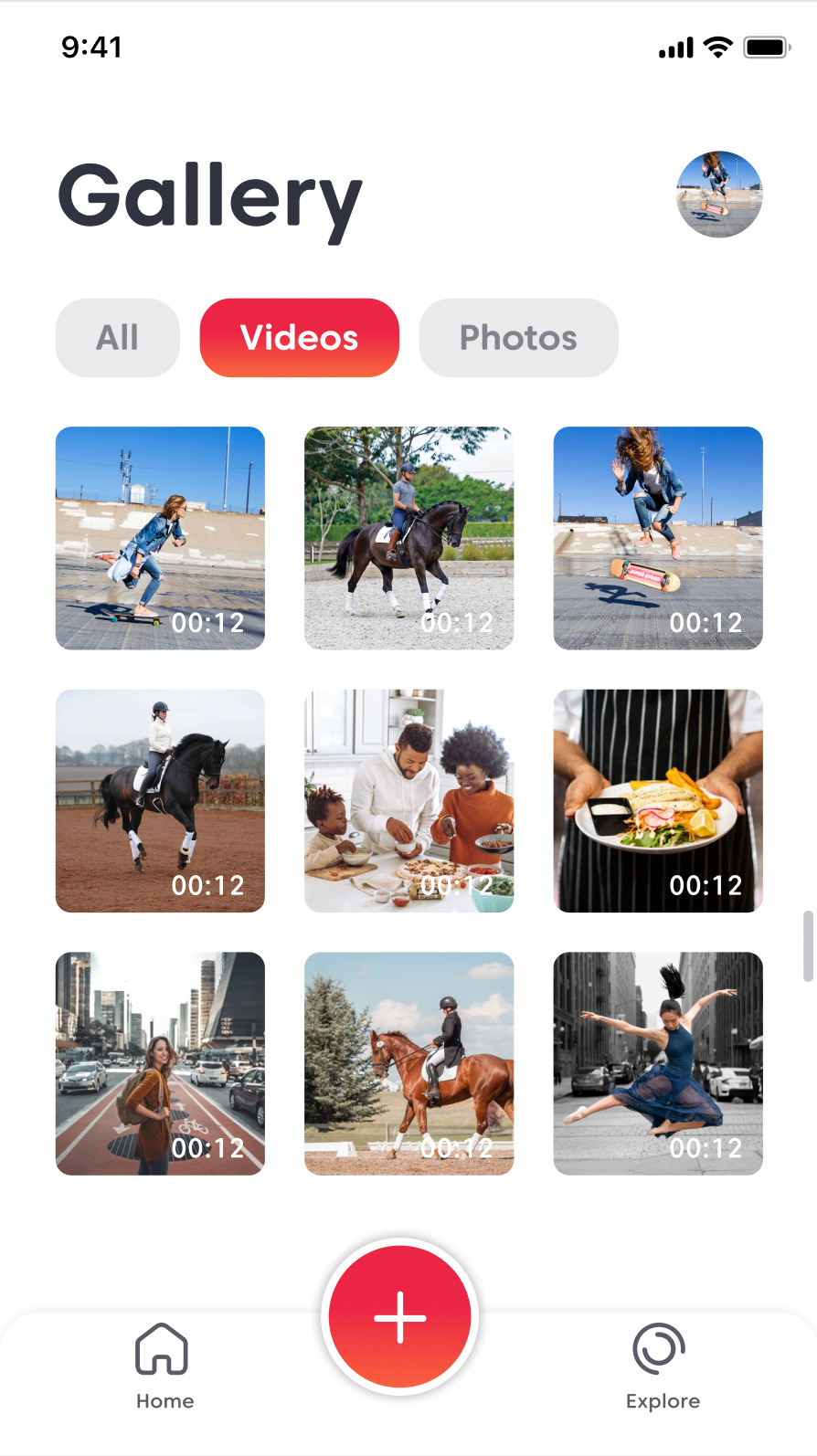Open the brown horse rider video
The width and height of the screenshot is (817, 1456).
pos(408,1063)
